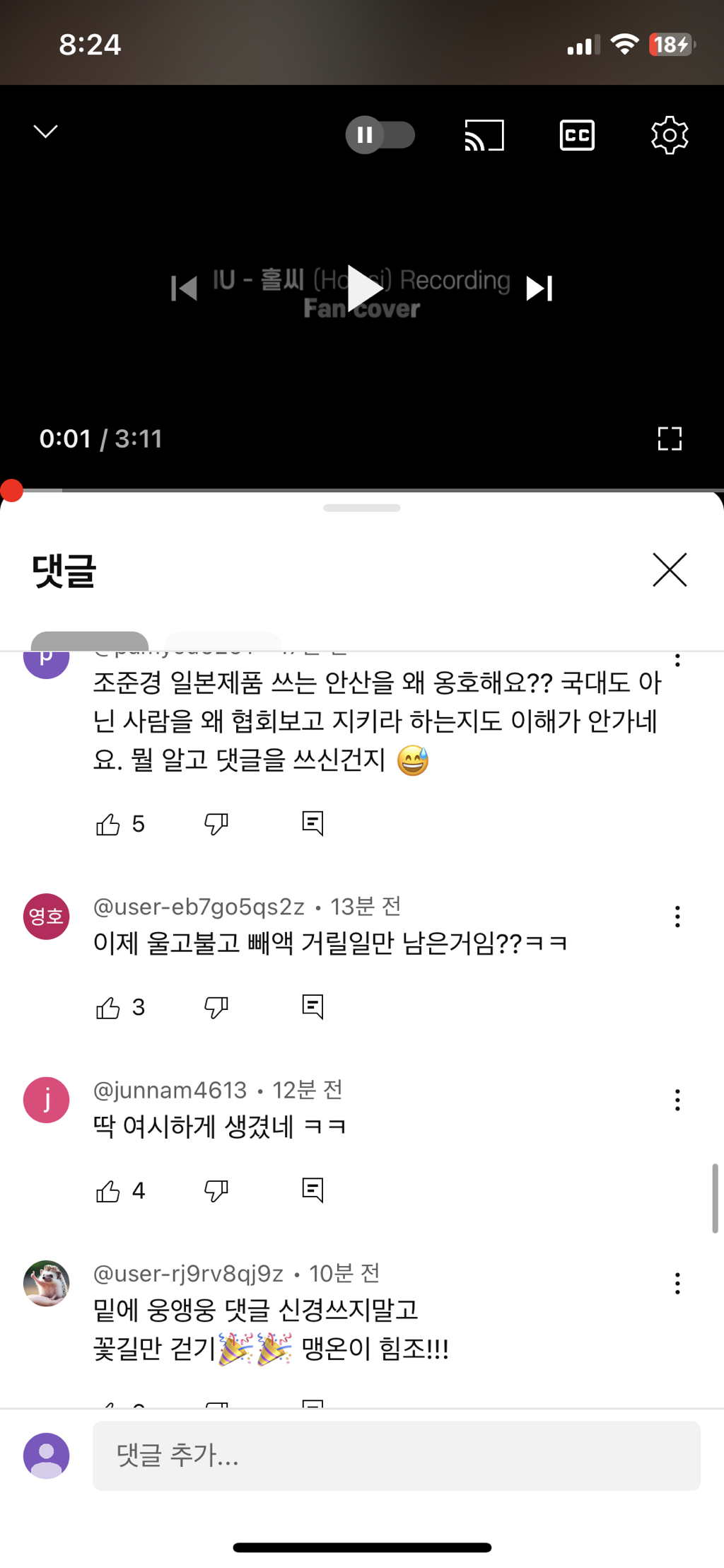The image size is (724, 1568).
Task: Skip to the next video
Action: pyautogui.click(x=539, y=288)
